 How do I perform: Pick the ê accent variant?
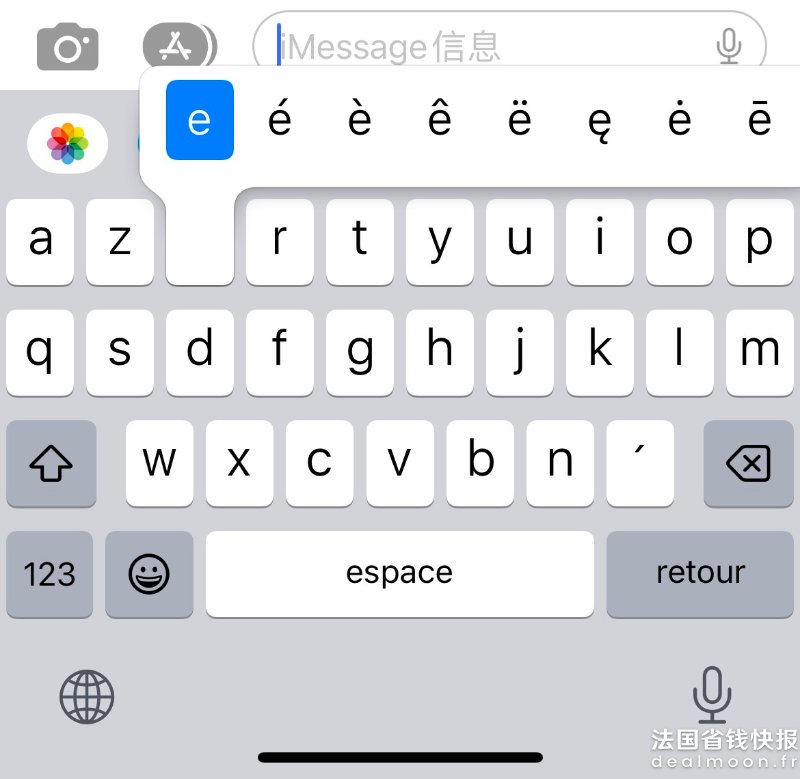click(x=440, y=120)
